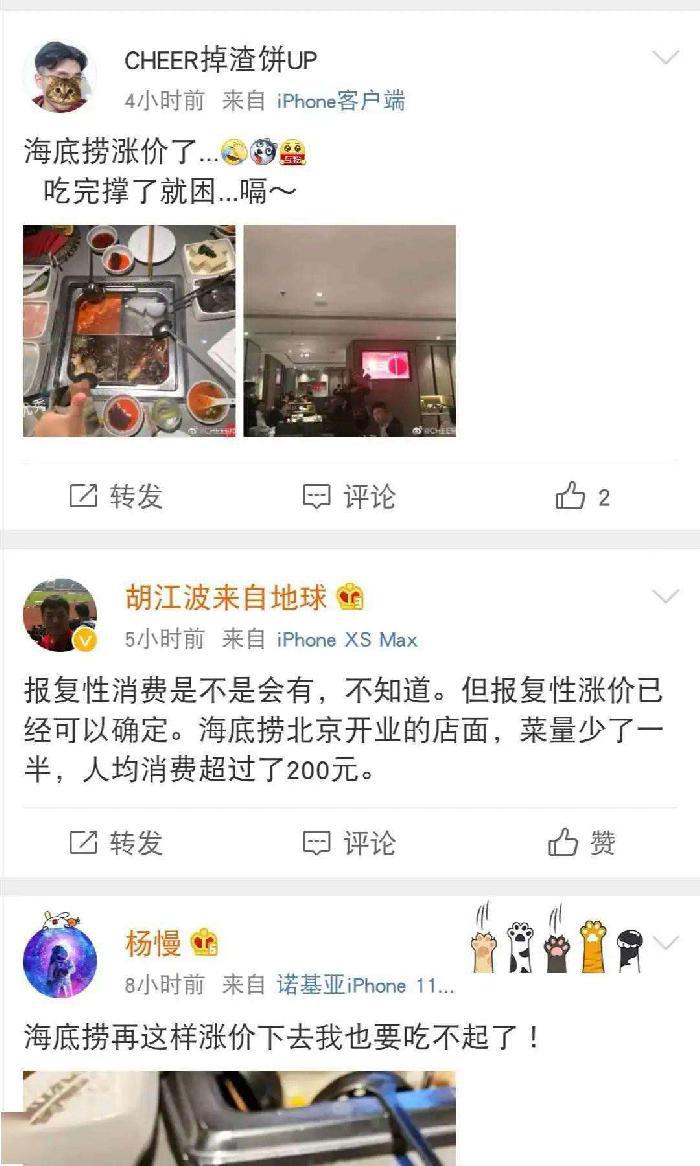Open the iPhone XS Max source link
Image resolution: width=700 pixels, height=1166 pixels.
pos(346,640)
